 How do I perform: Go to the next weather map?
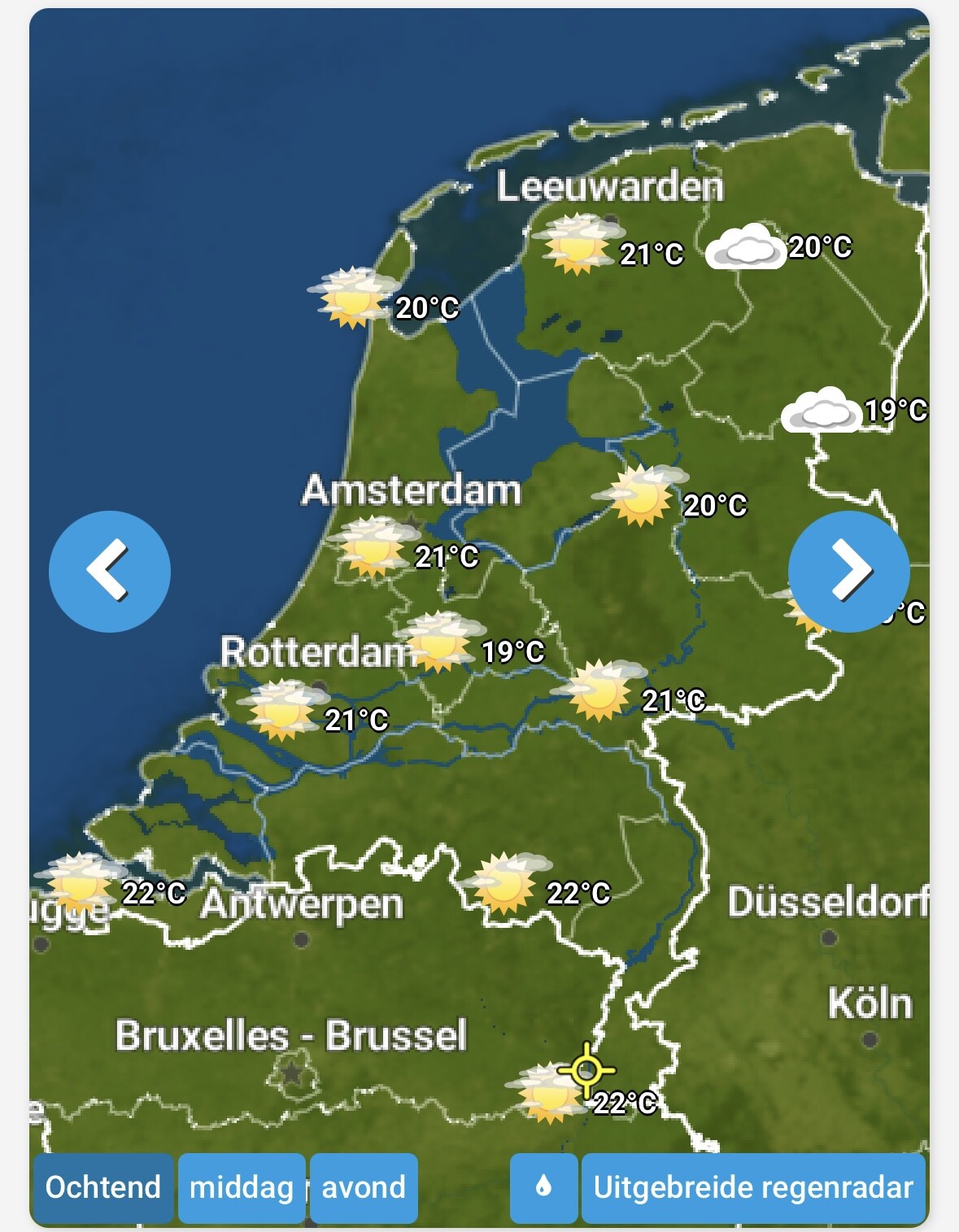point(848,571)
